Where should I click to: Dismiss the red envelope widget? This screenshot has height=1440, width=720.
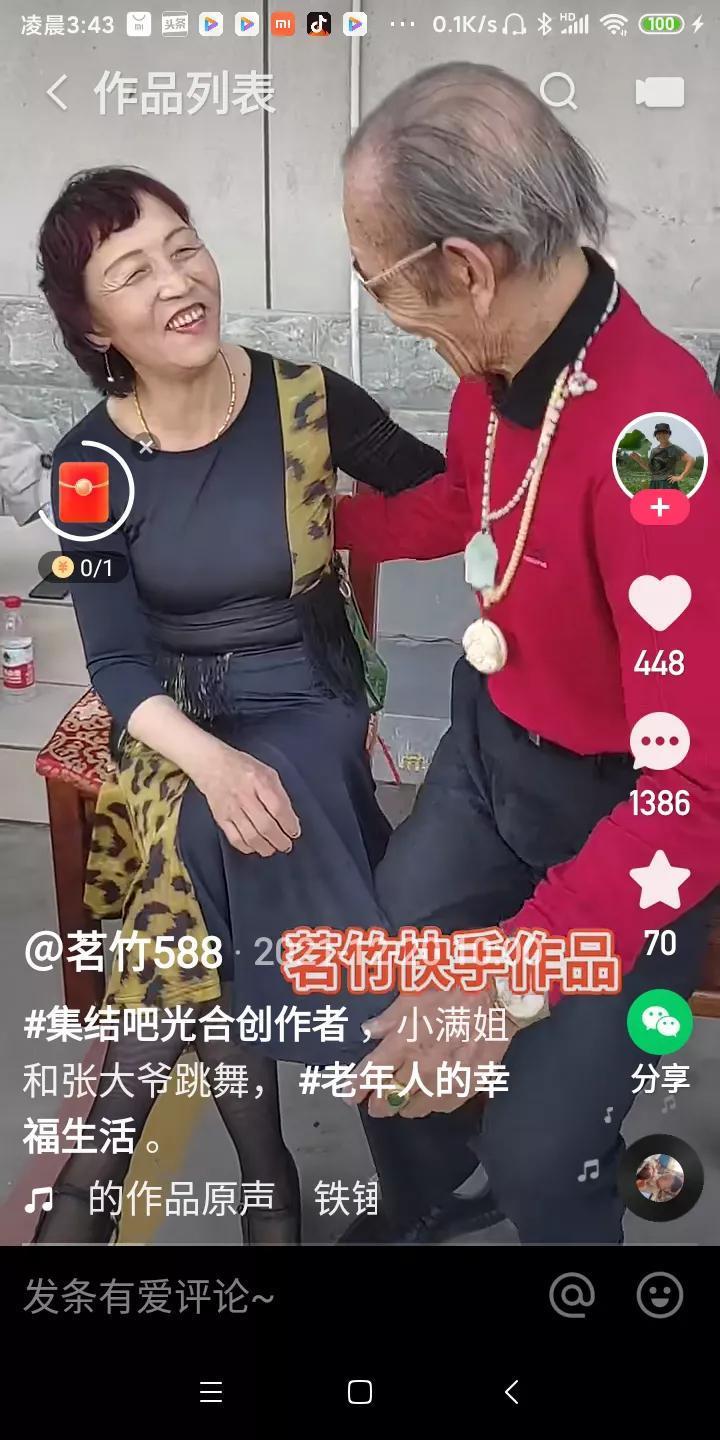[146, 447]
